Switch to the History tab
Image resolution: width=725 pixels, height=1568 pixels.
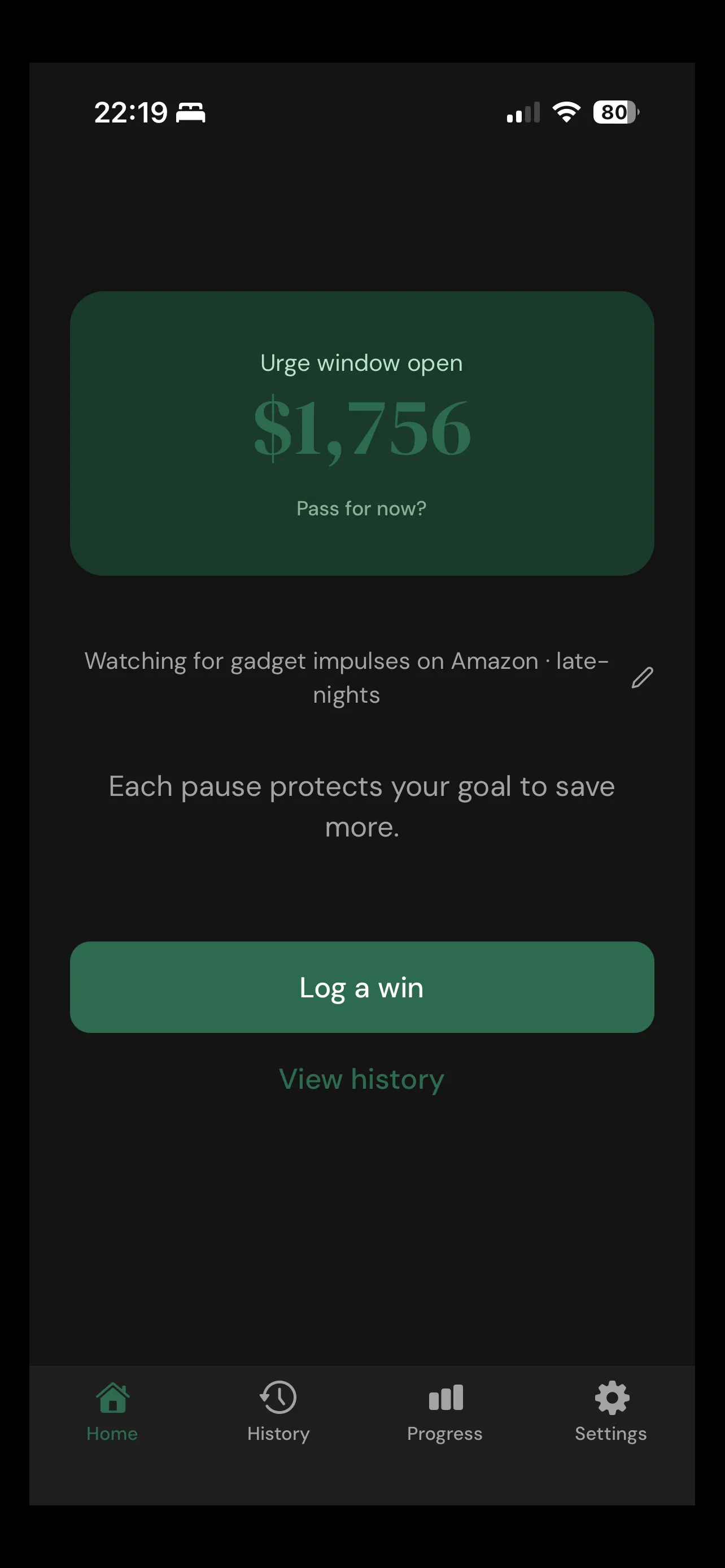pos(278,1433)
